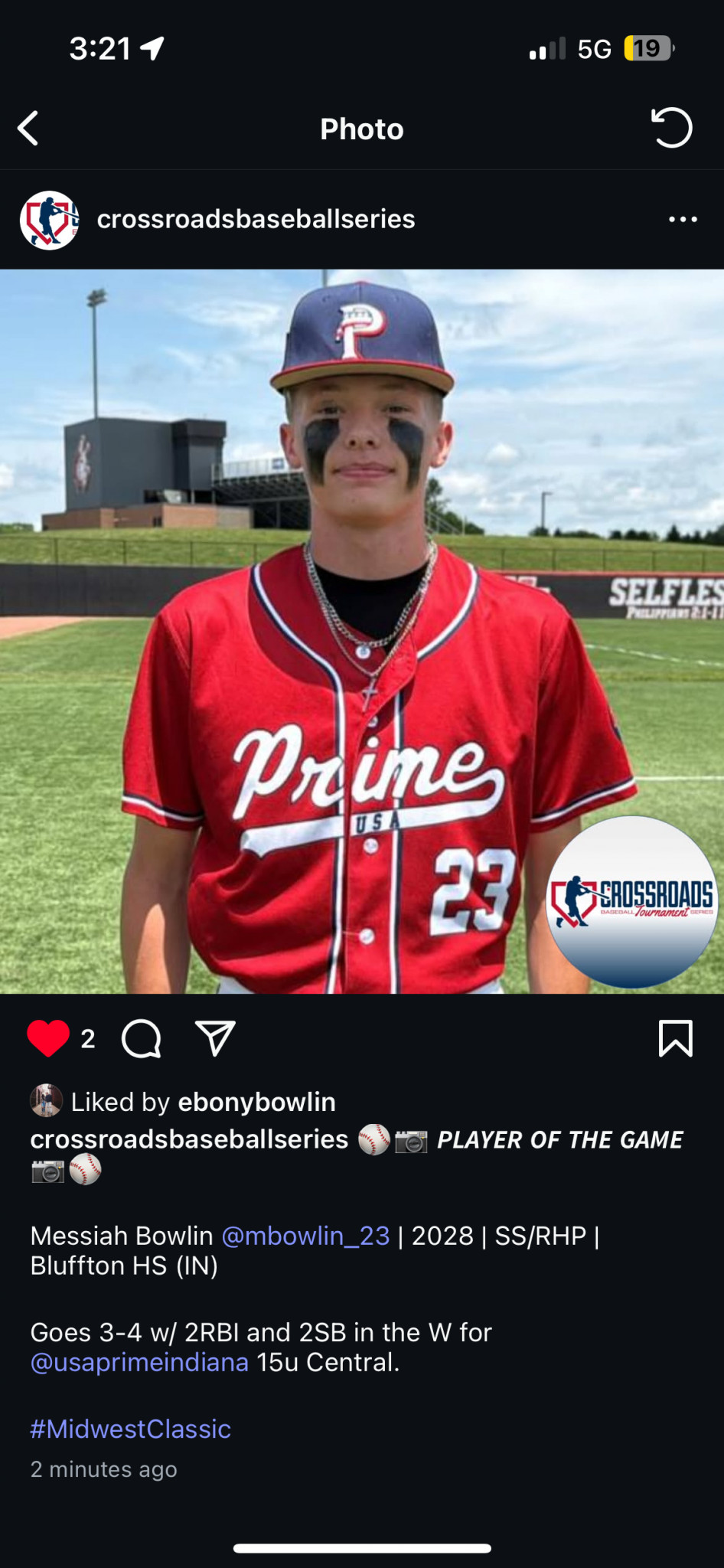Go back from the Photo screen

[28, 128]
